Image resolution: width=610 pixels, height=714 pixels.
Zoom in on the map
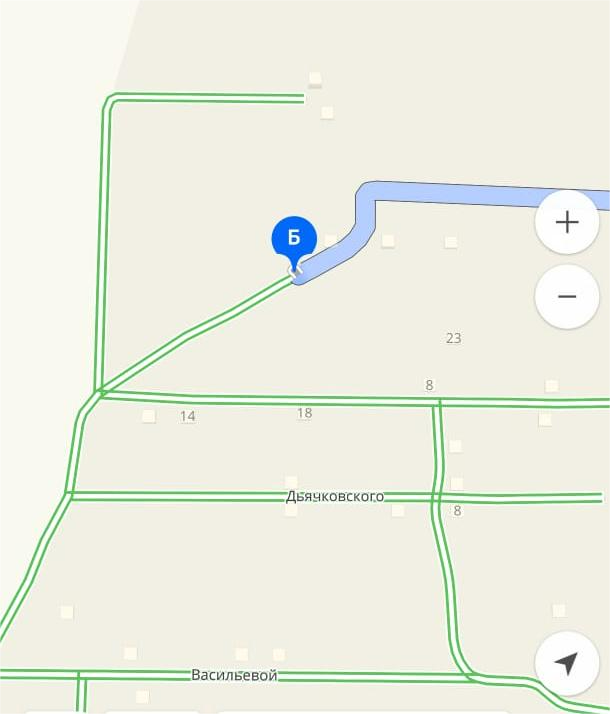click(x=567, y=222)
